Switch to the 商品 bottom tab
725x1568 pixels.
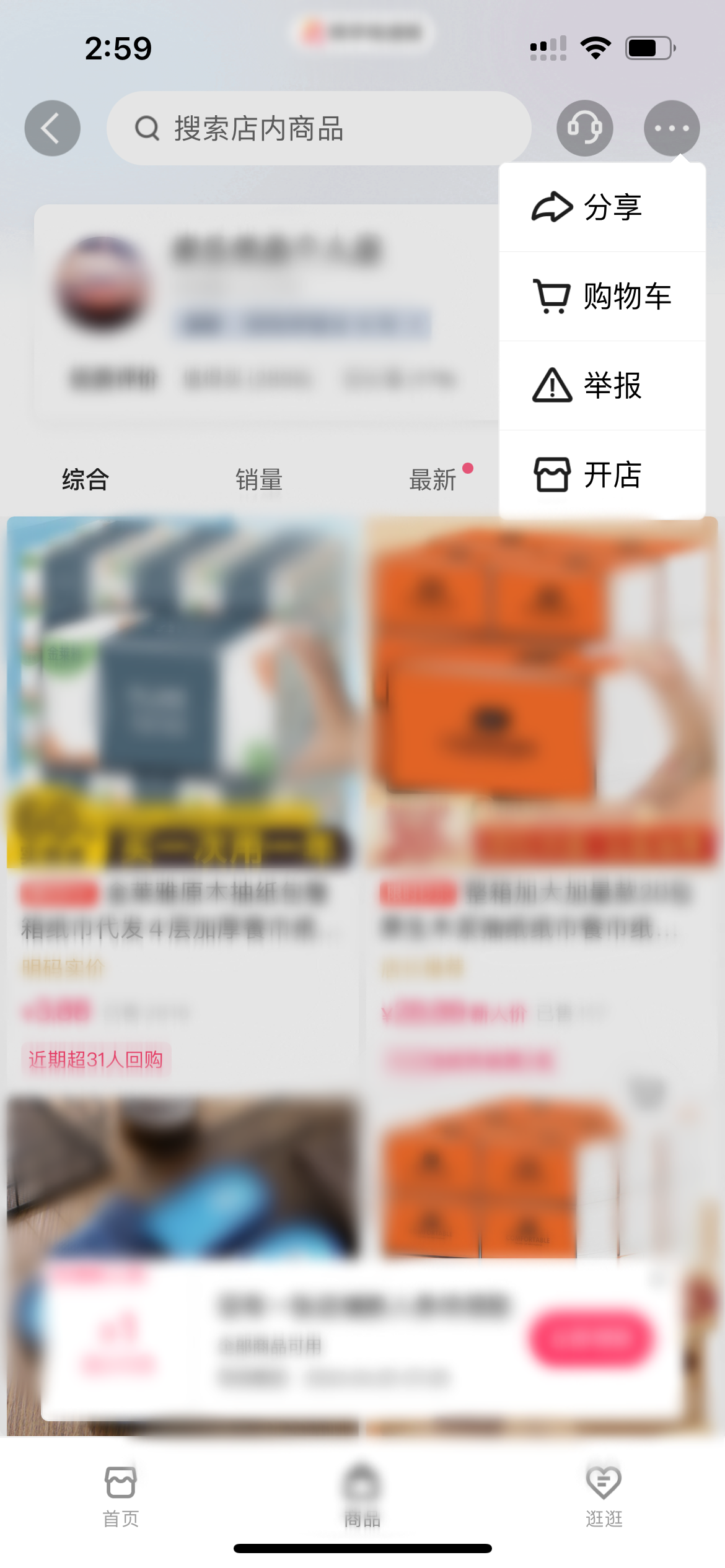point(362,1496)
